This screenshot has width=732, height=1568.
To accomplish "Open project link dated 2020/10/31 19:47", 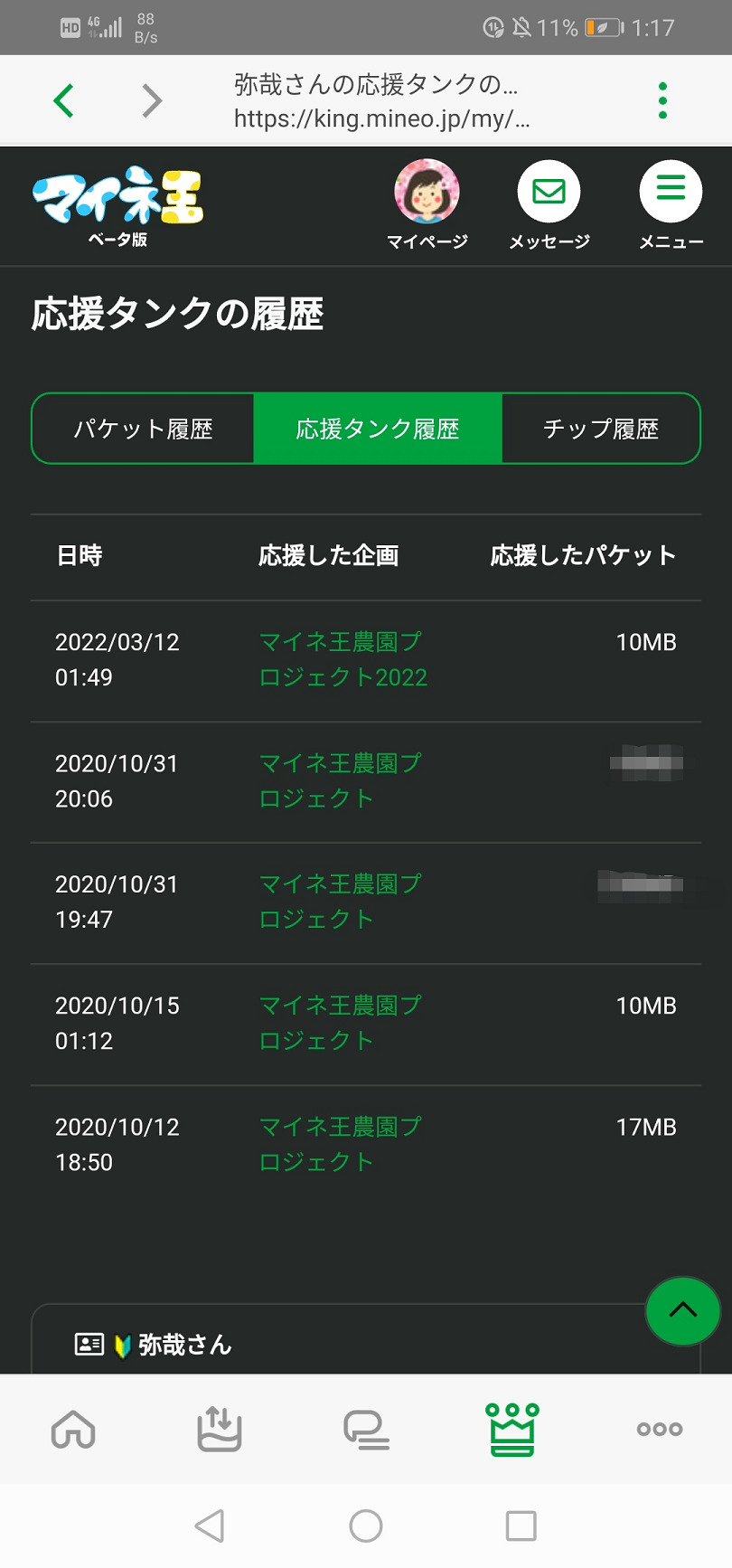I will click(340, 902).
